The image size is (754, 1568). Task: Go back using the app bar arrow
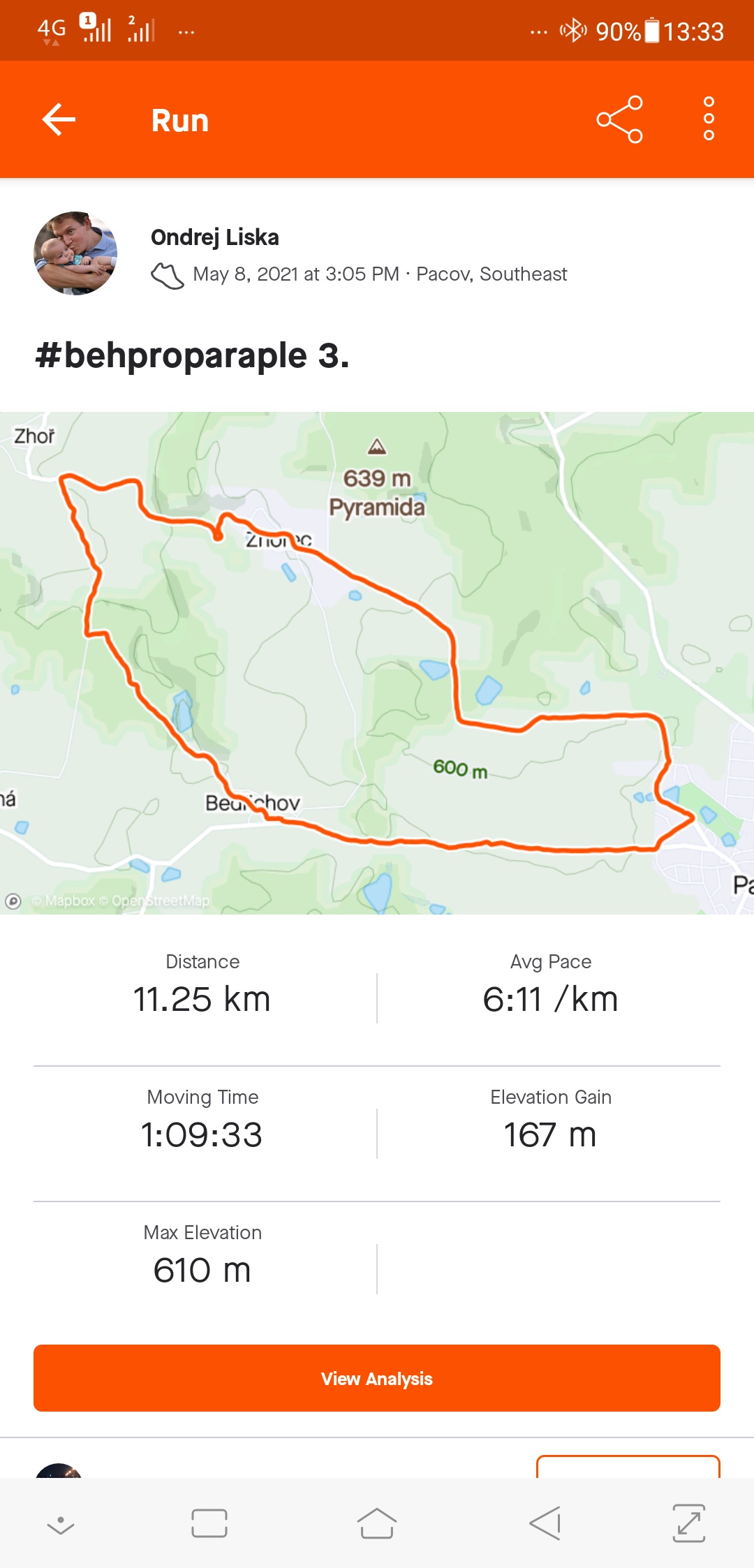point(59,120)
